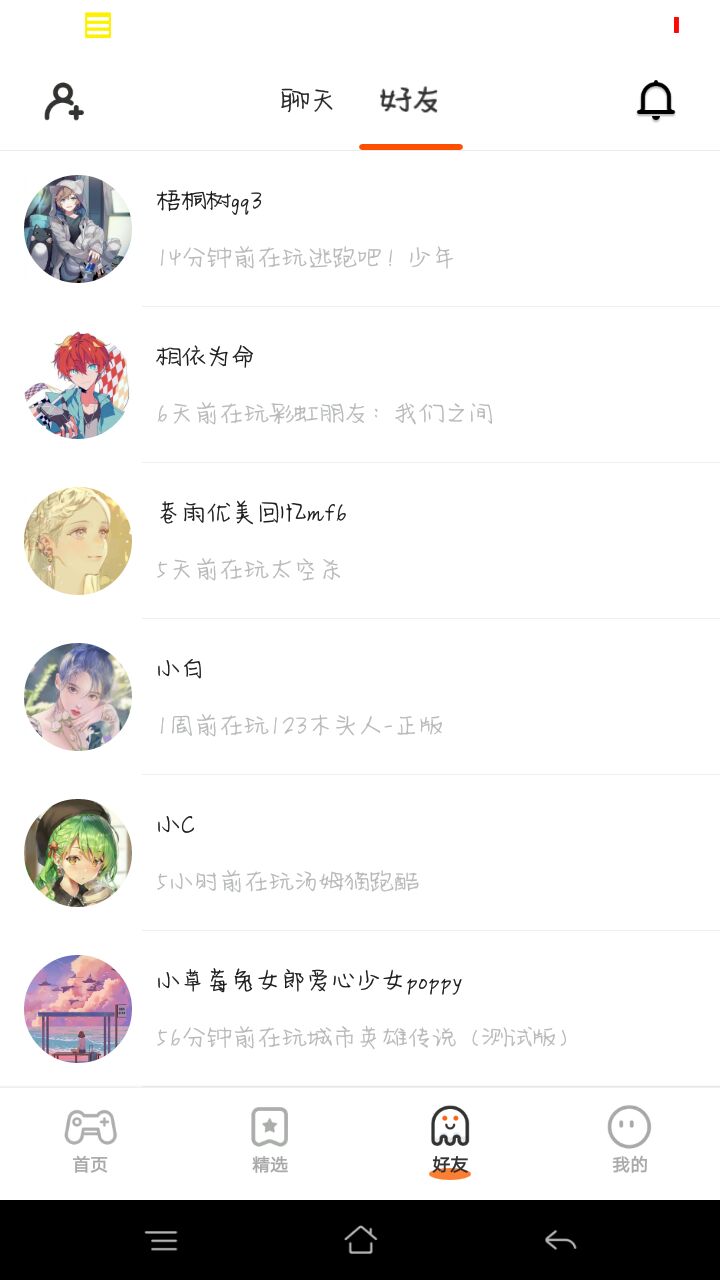This screenshot has width=720, height=1280.
Task: Open the notifications bell
Action: [x=656, y=101]
